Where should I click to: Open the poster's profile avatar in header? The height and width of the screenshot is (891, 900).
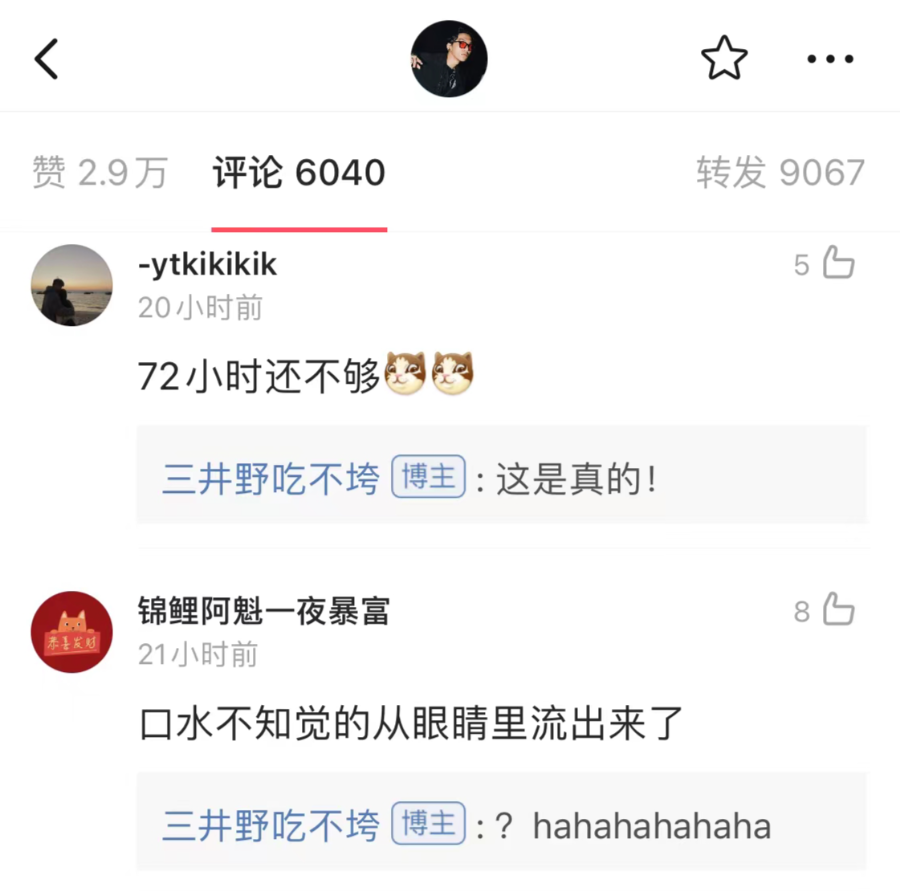[x=449, y=60]
